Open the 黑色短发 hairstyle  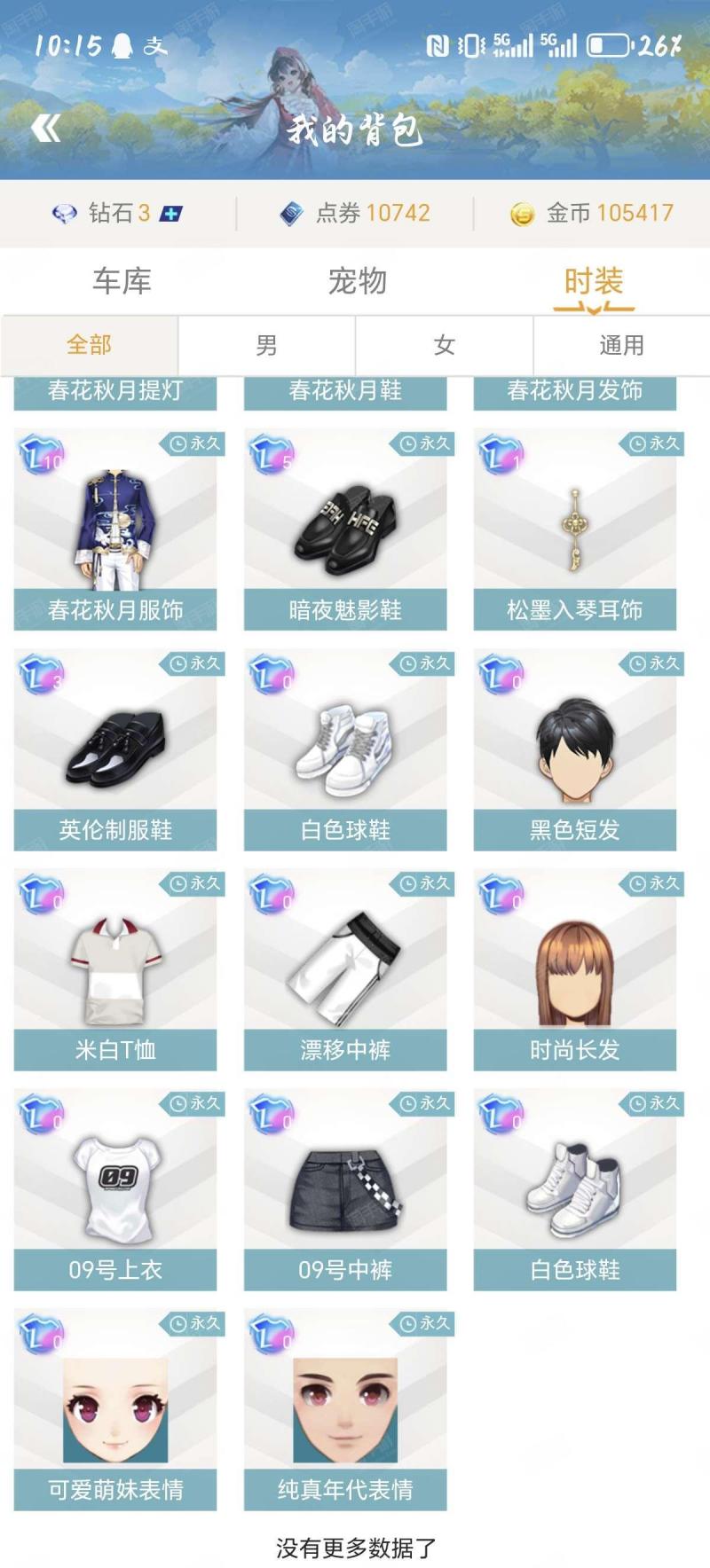[575, 750]
